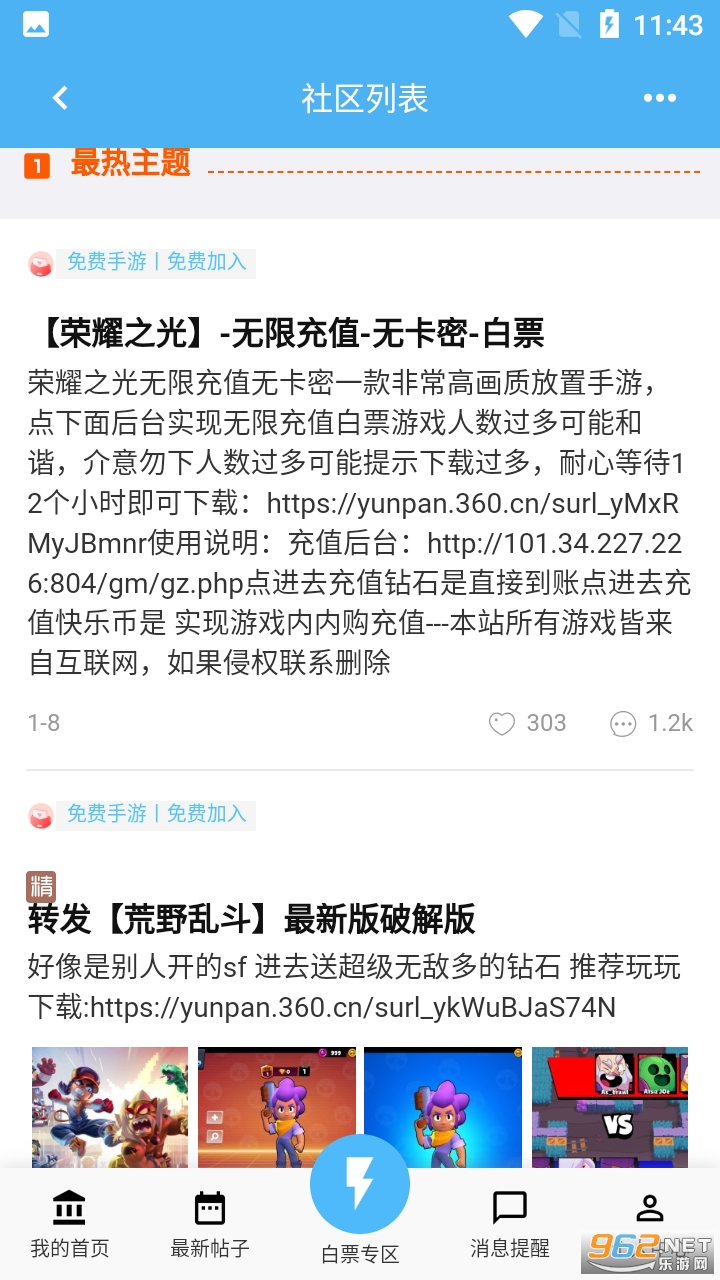Open the 白票专区 lightning button
Screen dimensions: 720x1280
tap(360, 1187)
